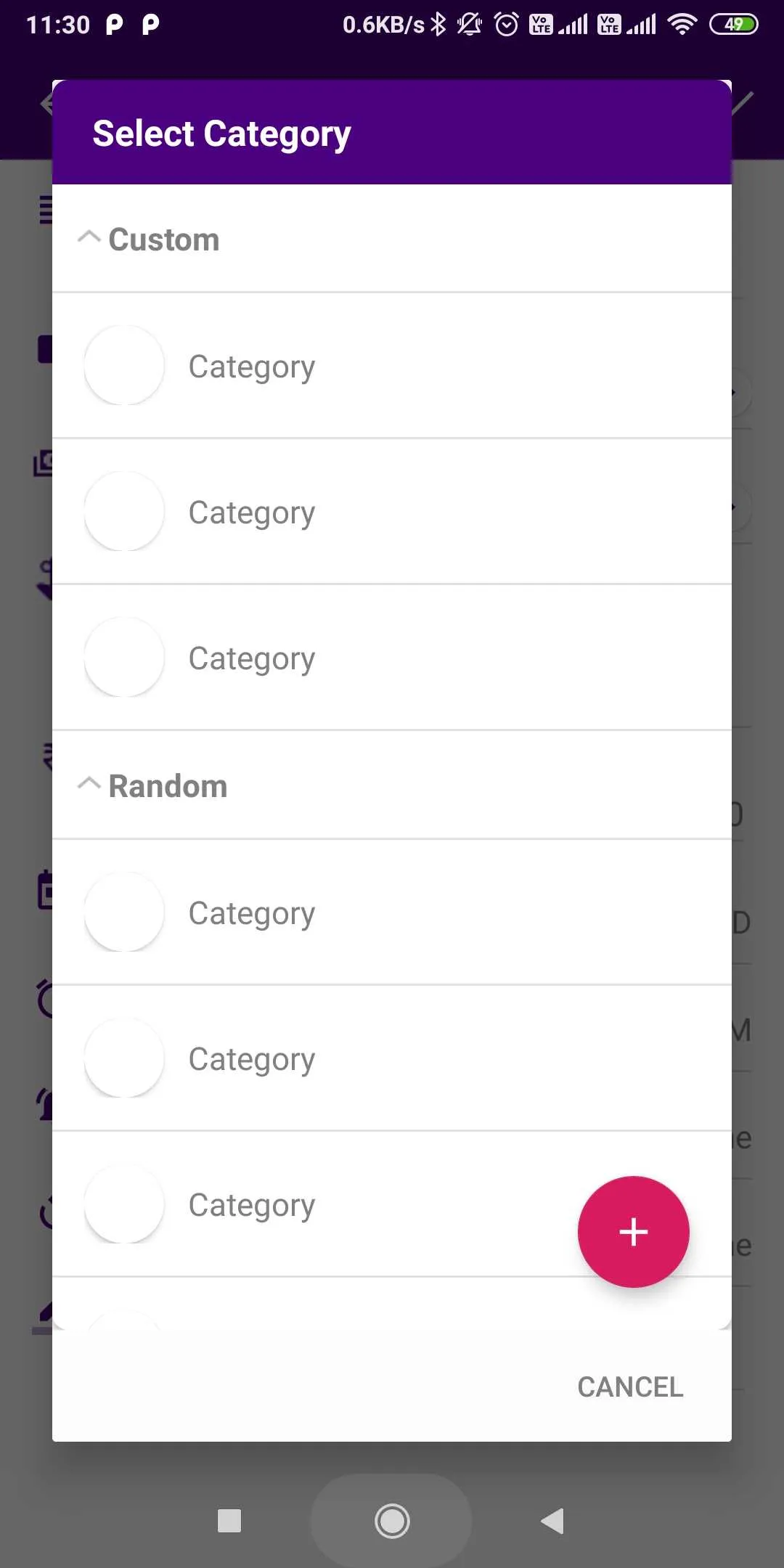Cancel the Select Category dialog
The width and height of the screenshot is (784, 1568).
coord(629,1387)
